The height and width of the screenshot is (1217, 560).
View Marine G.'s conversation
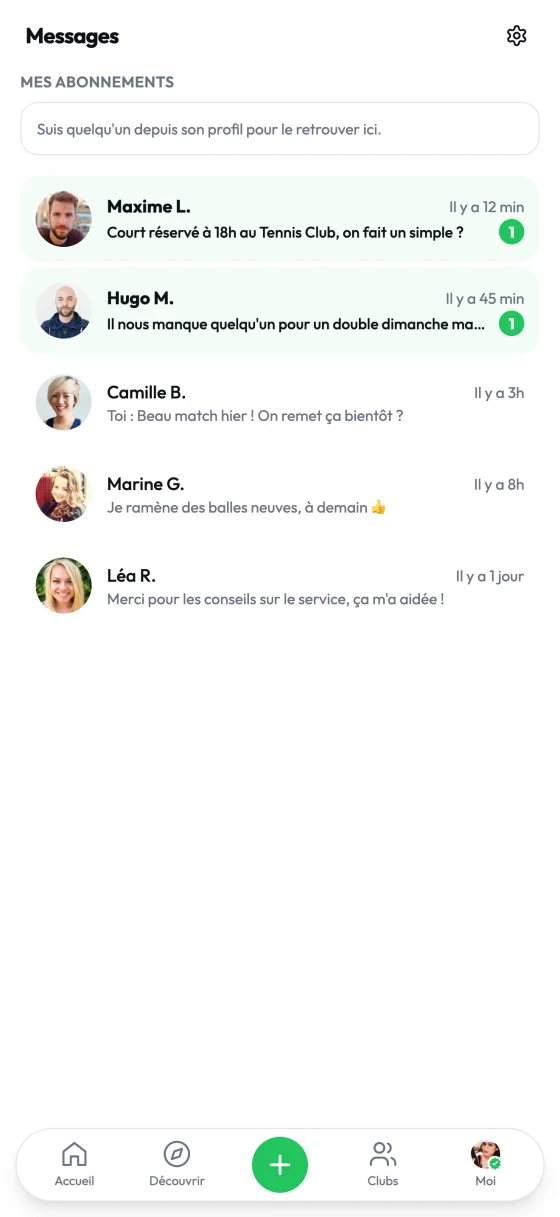[280, 494]
